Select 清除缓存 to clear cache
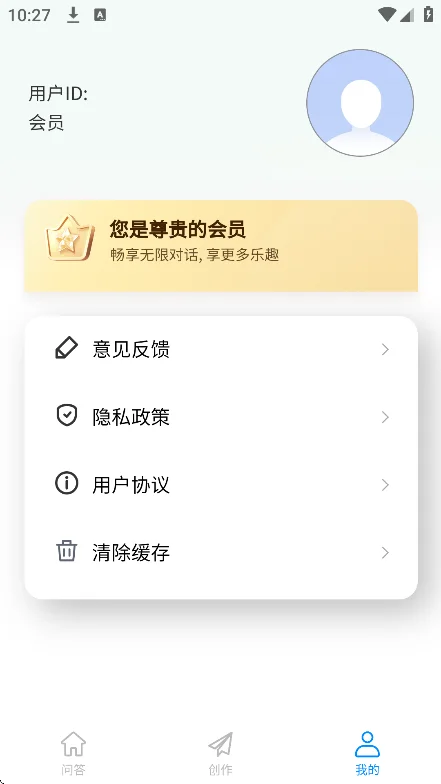 [221, 552]
